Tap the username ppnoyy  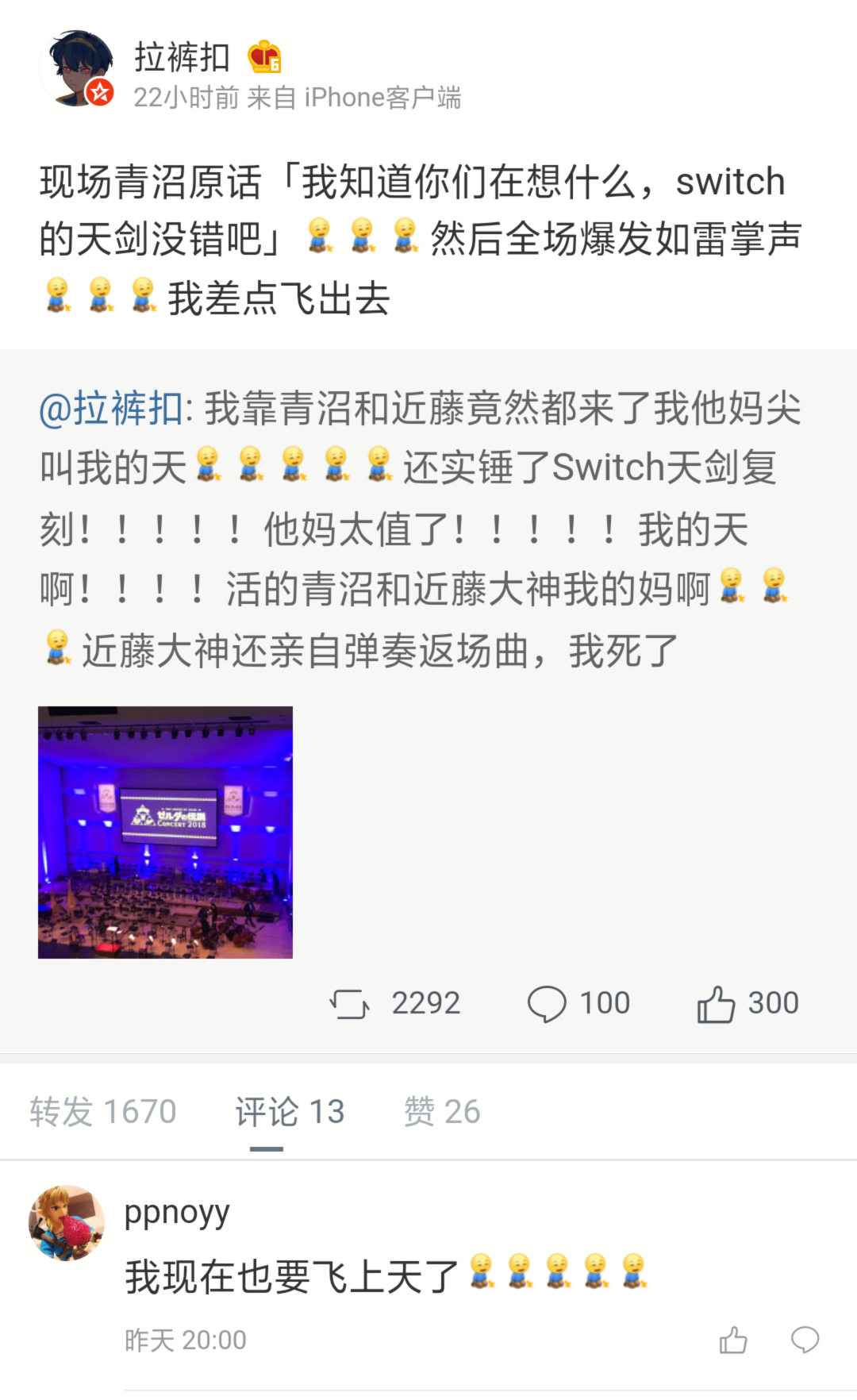[x=177, y=1213]
